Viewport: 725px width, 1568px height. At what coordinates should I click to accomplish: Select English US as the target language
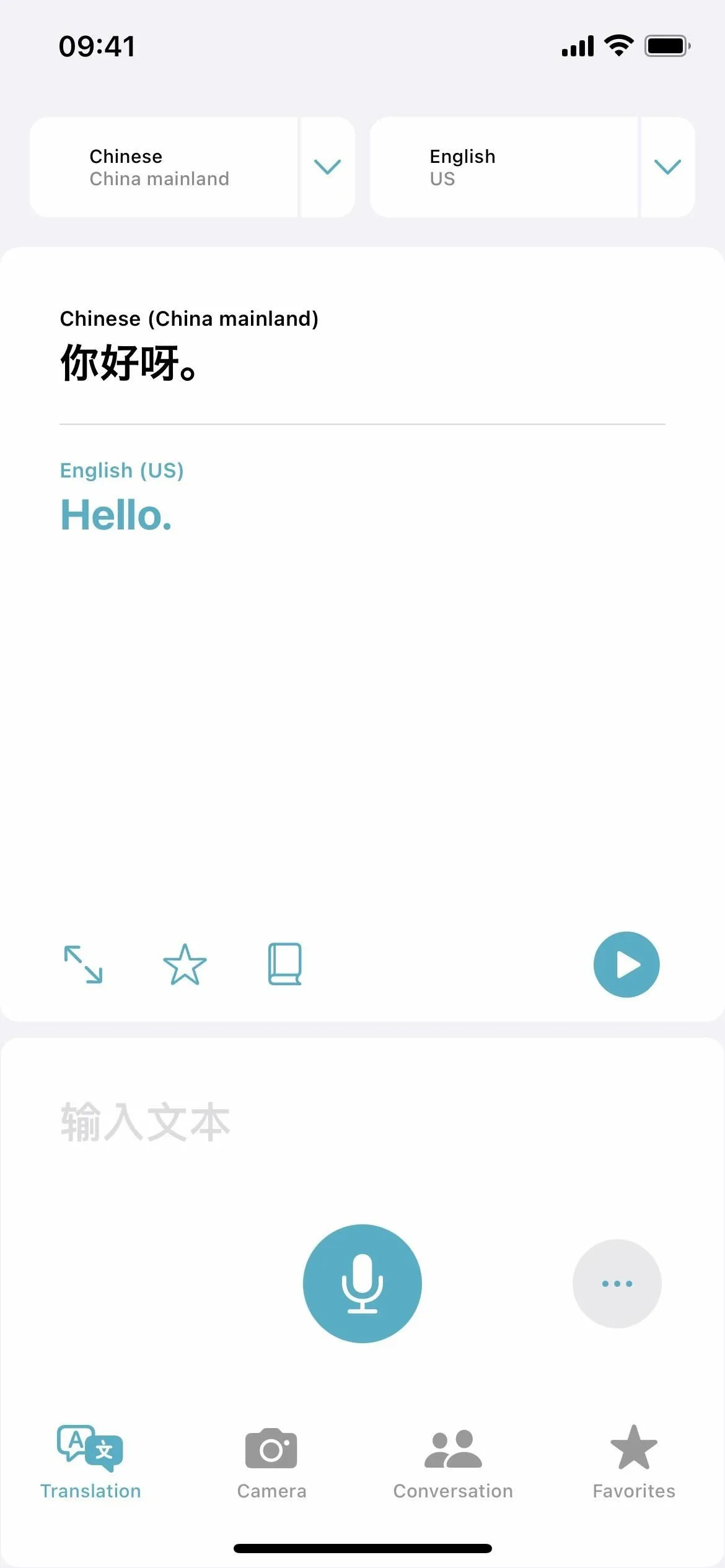click(x=503, y=167)
